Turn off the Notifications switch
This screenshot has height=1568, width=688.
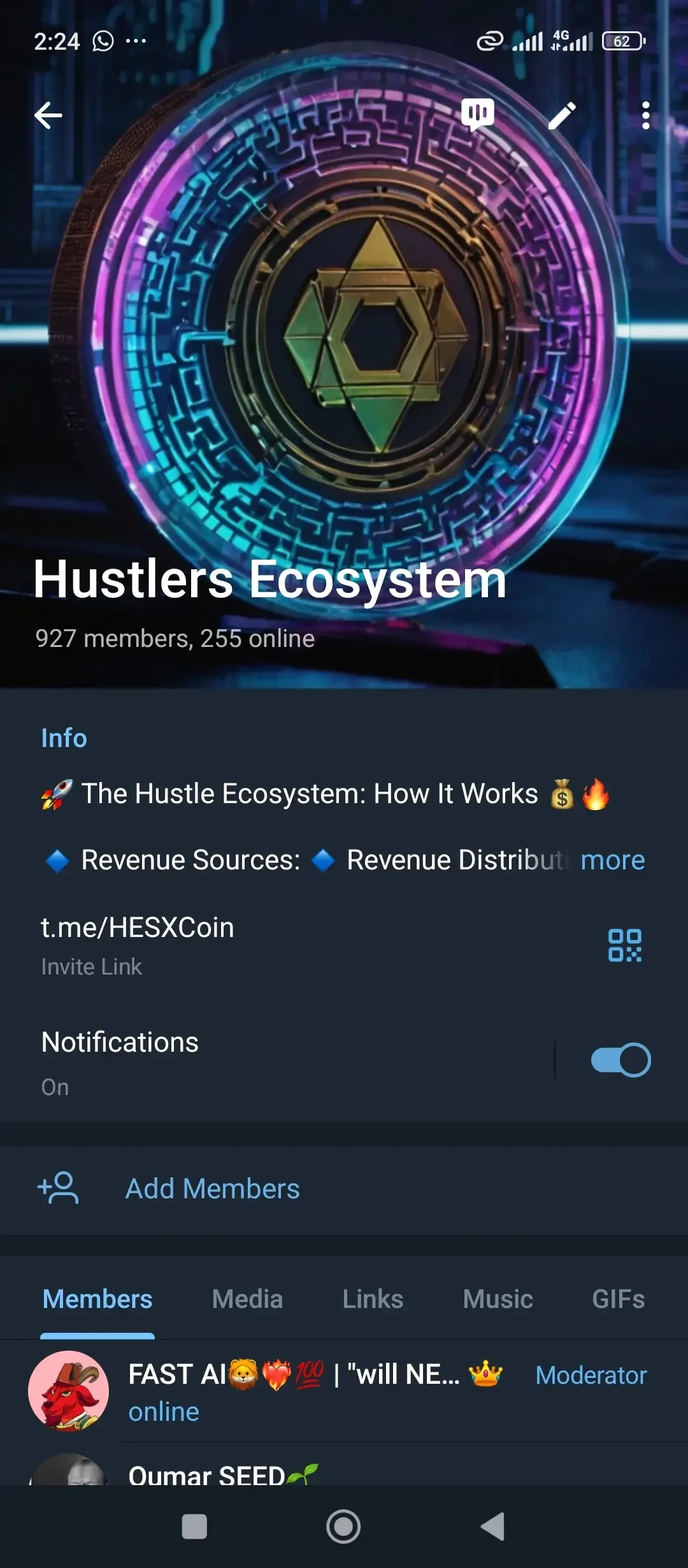620,1060
